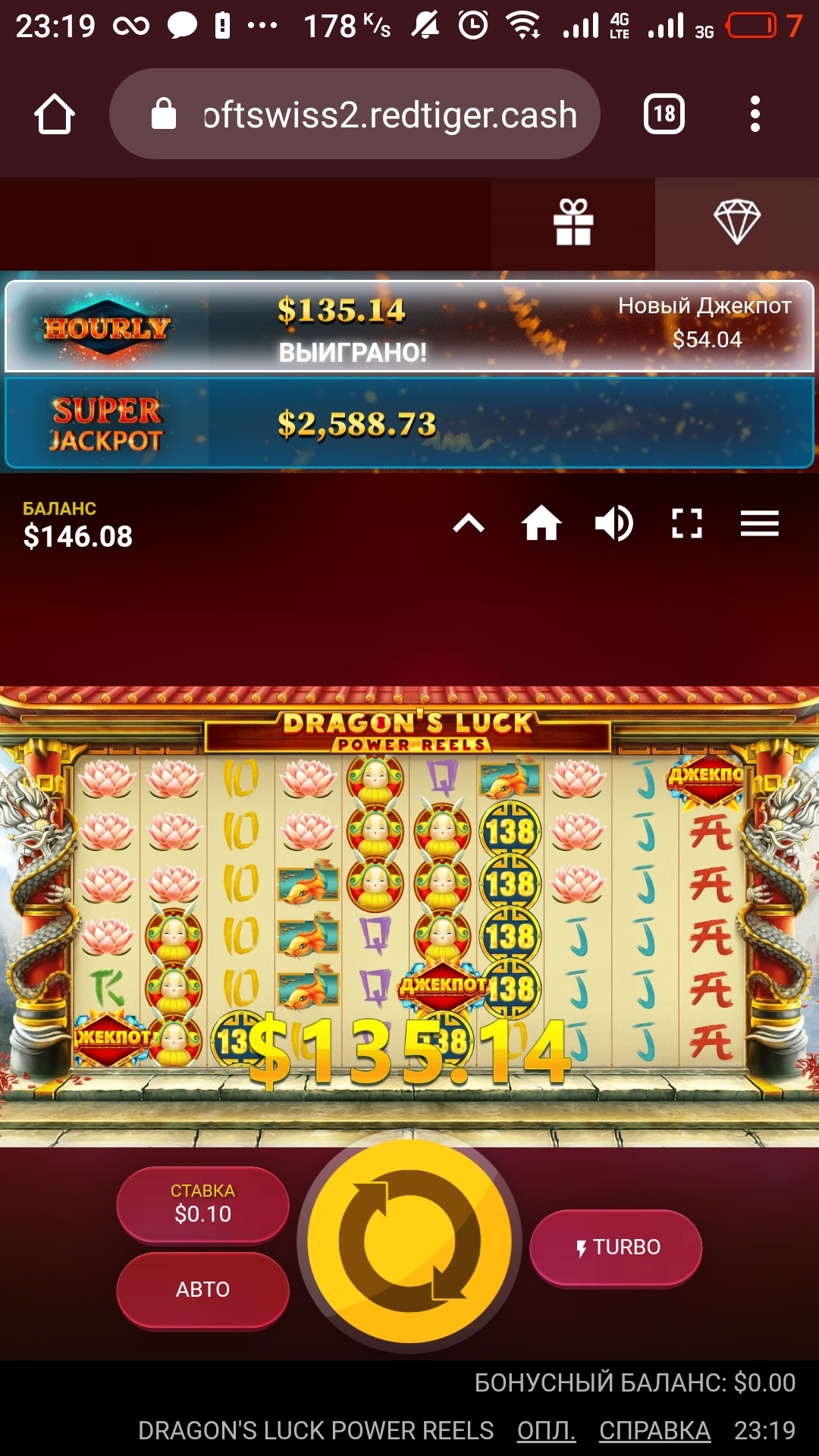Image resolution: width=819 pixels, height=1456 pixels.
Task: Return to the casino lobby home icon
Action: coord(541,524)
